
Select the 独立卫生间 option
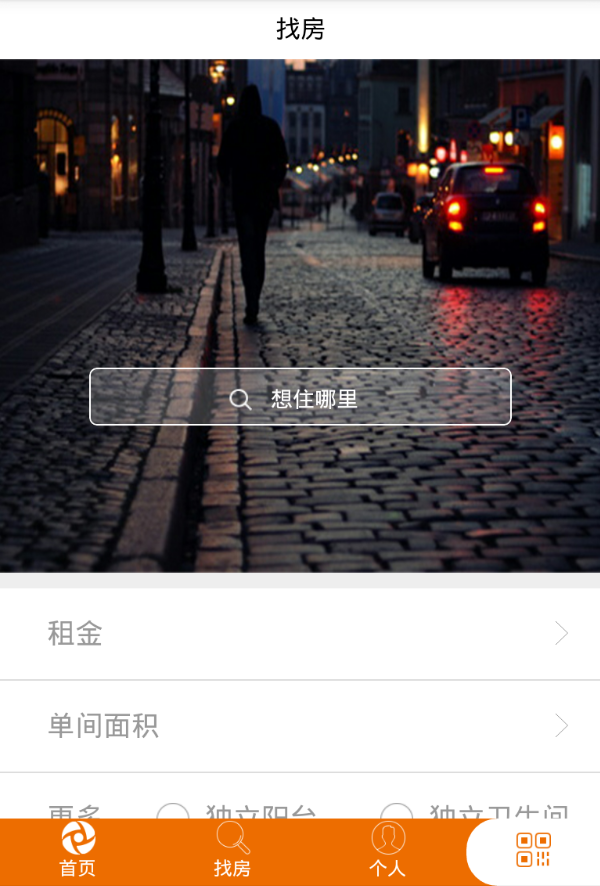point(398,812)
